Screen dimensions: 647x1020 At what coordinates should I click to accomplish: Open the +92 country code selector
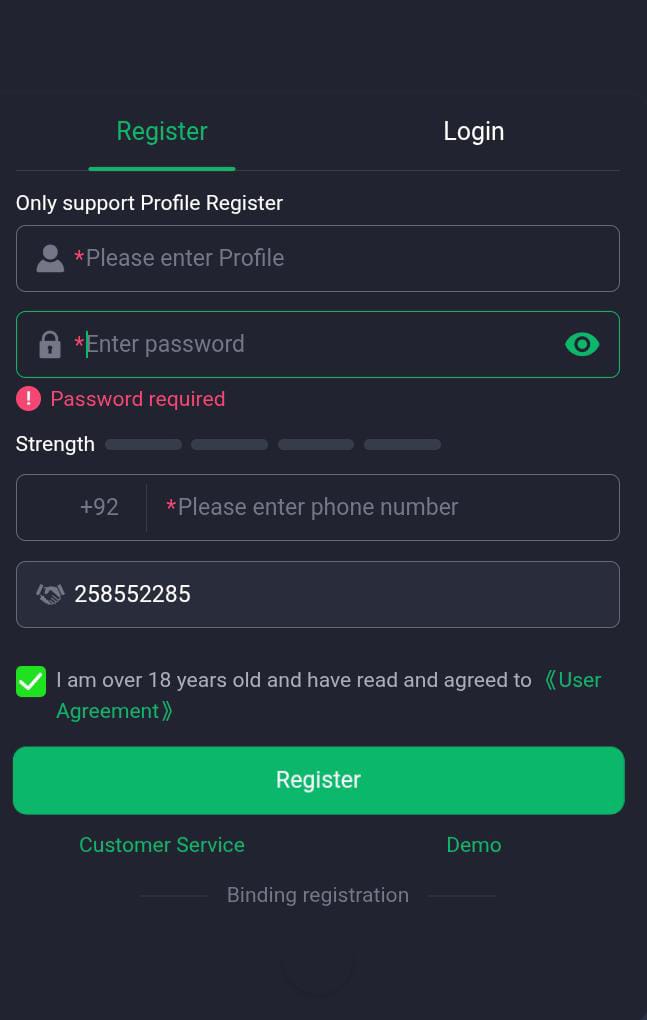pos(99,507)
